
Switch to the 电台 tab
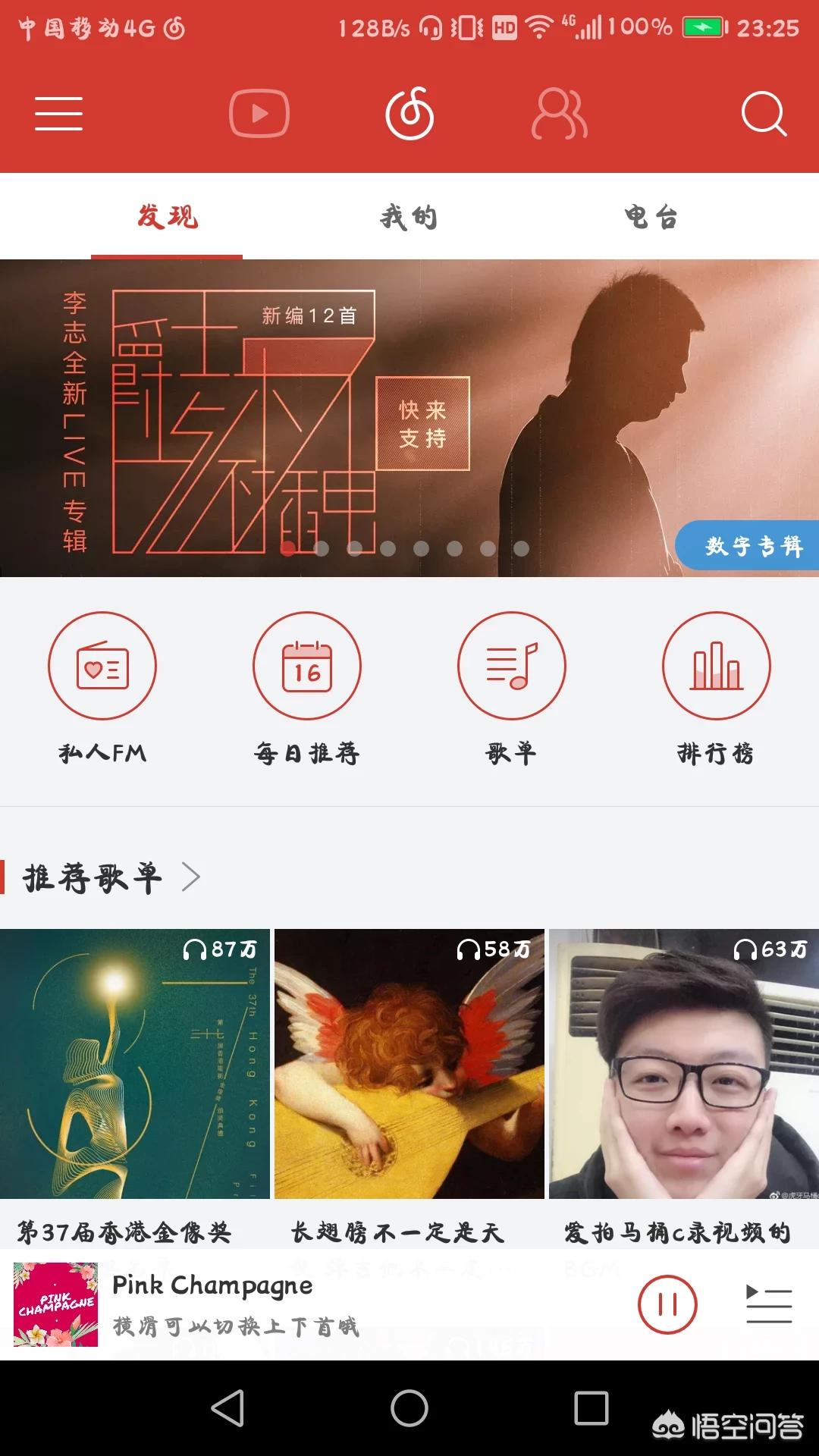[651, 218]
